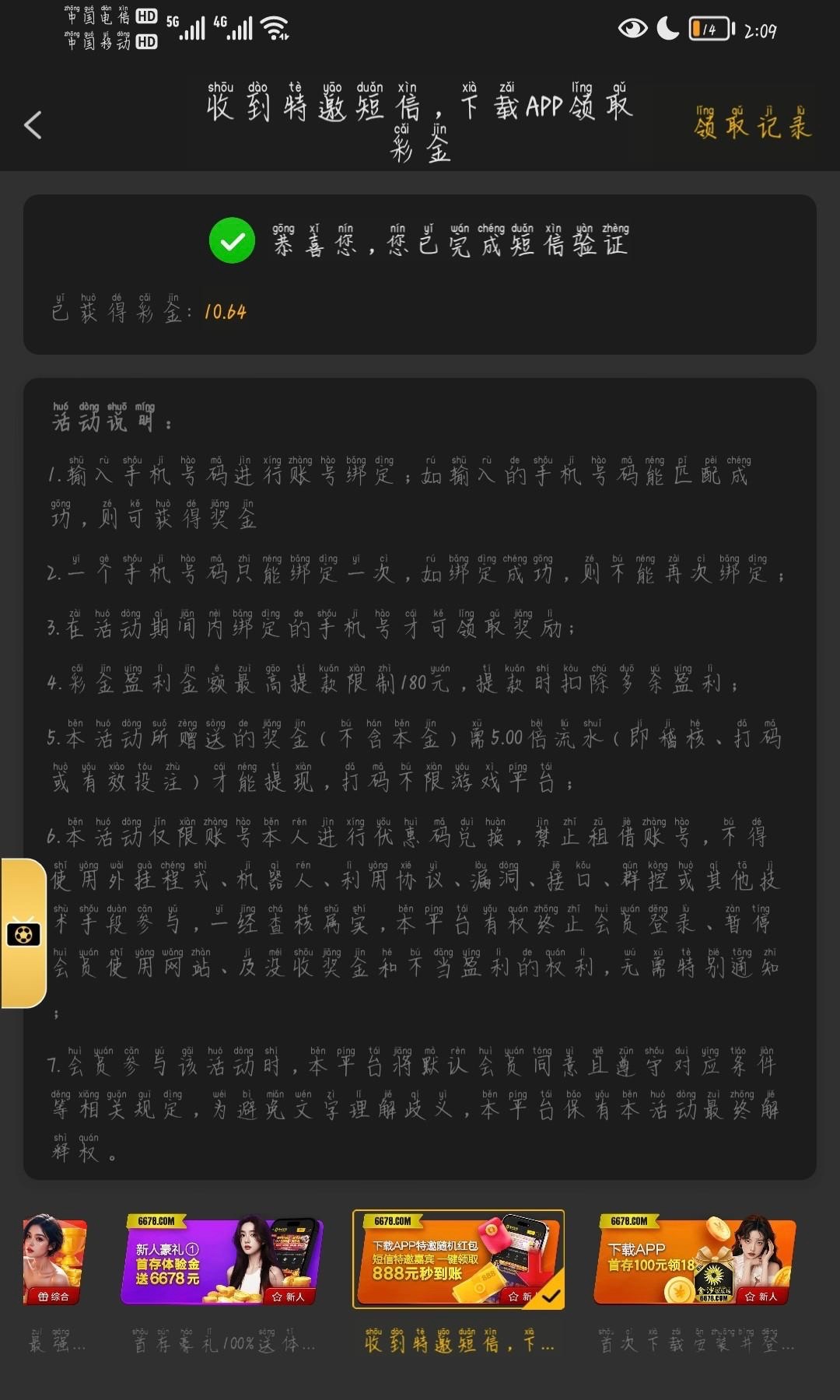
Task: Select the 下载APP特邀随机红包 banner
Action: pyautogui.click(x=458, y=1259)
